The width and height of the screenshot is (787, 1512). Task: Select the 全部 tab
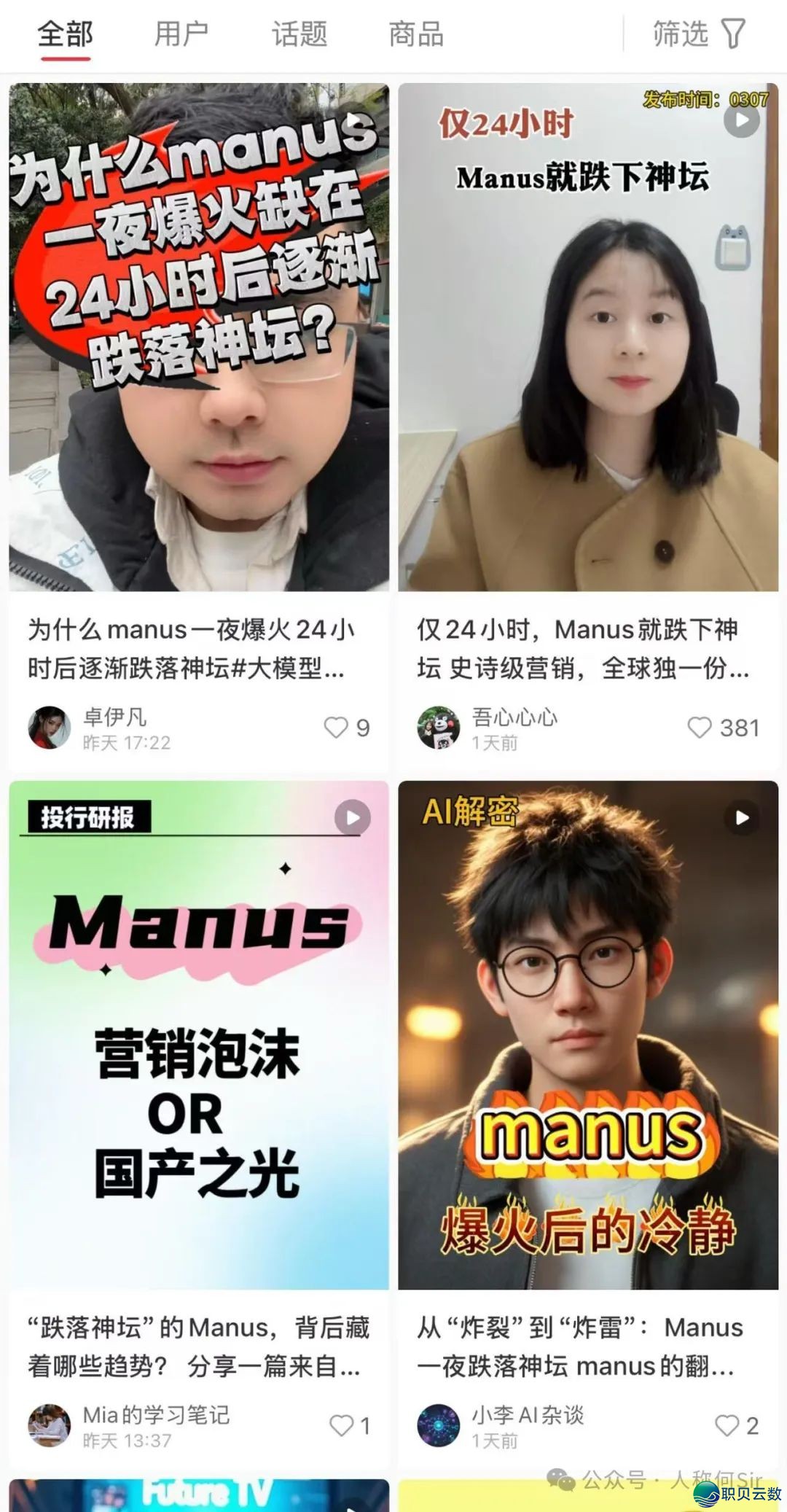tap(65, 34)
